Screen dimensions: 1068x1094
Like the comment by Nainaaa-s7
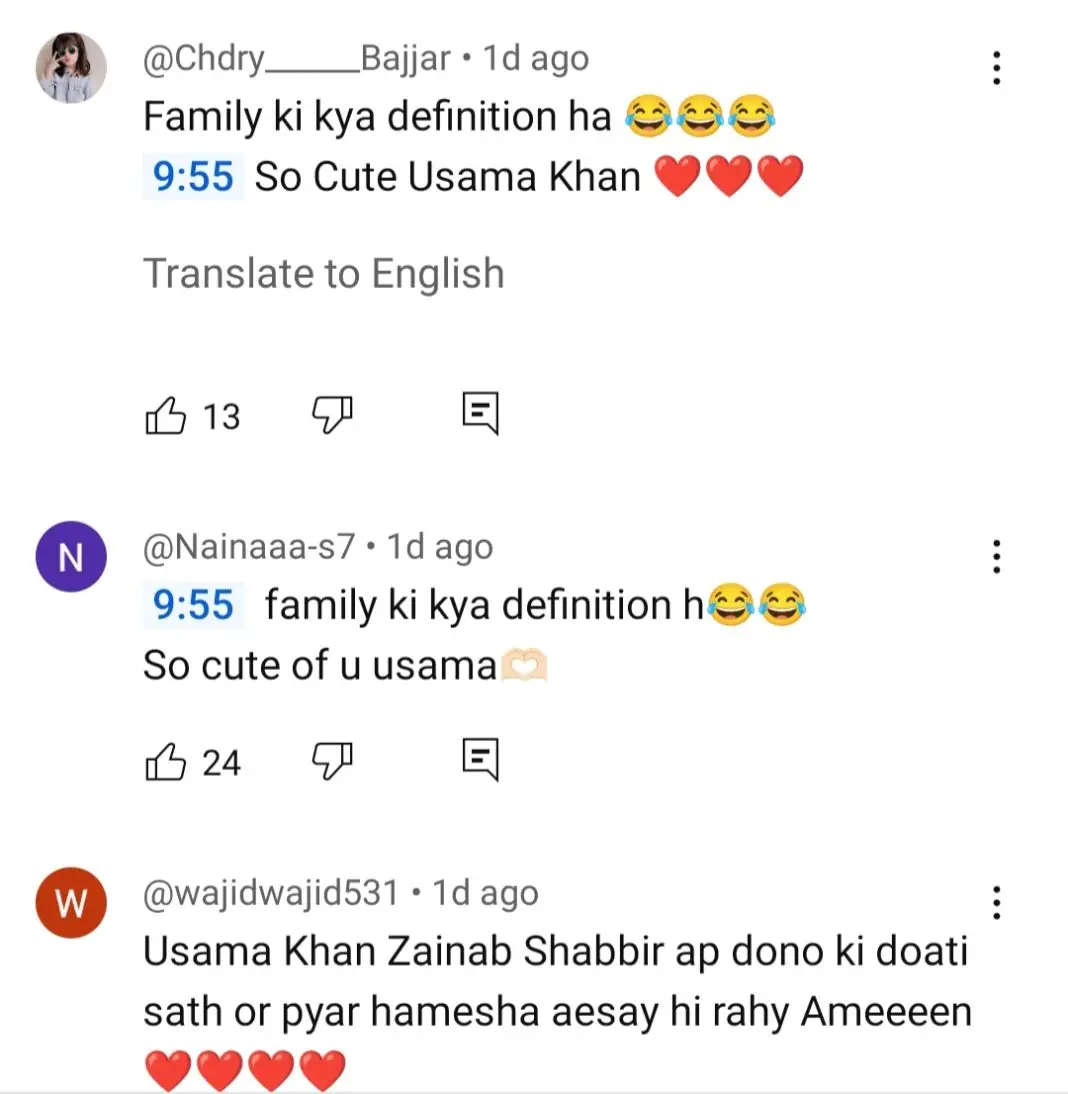pos(166,763)
